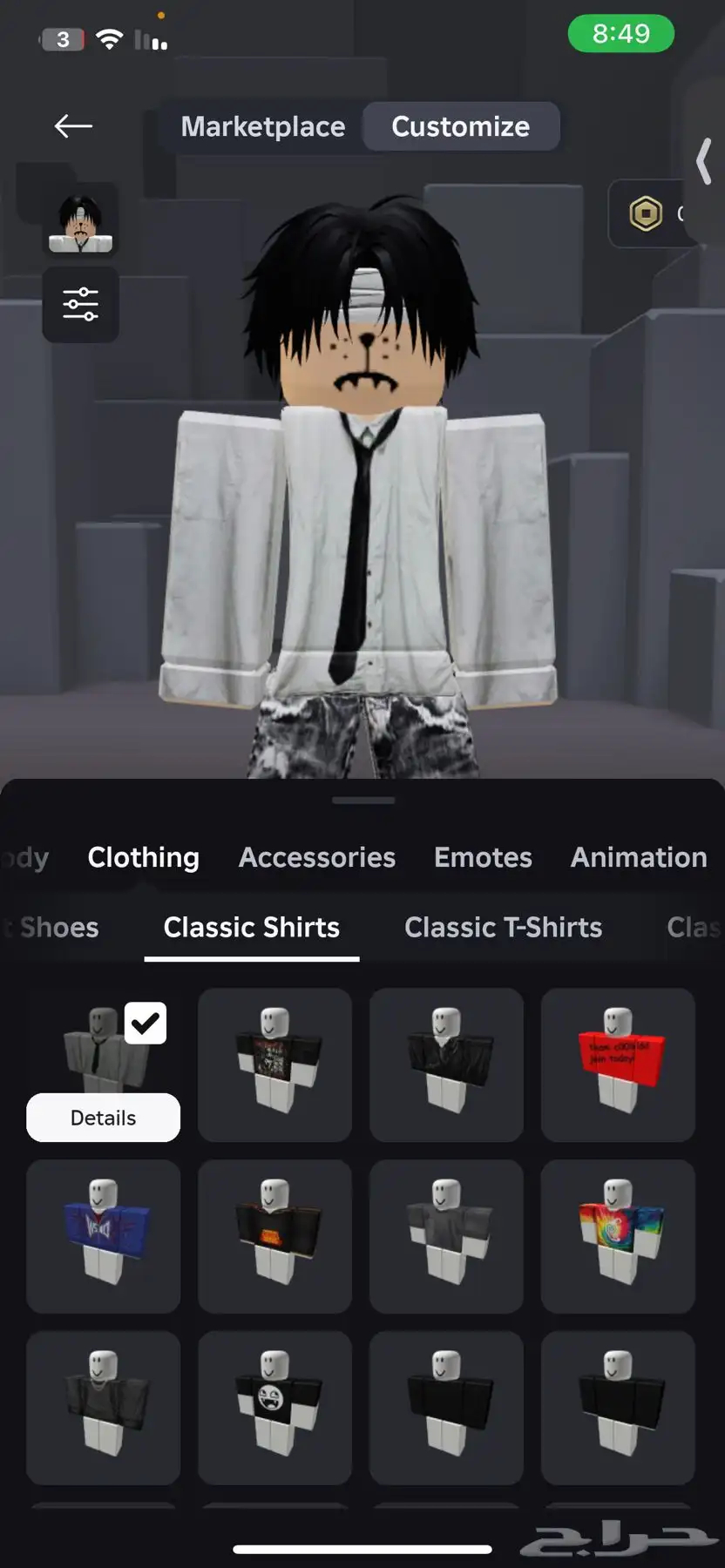Open the Animation category
Screen dimensions: 725x1568
[638, 857]
